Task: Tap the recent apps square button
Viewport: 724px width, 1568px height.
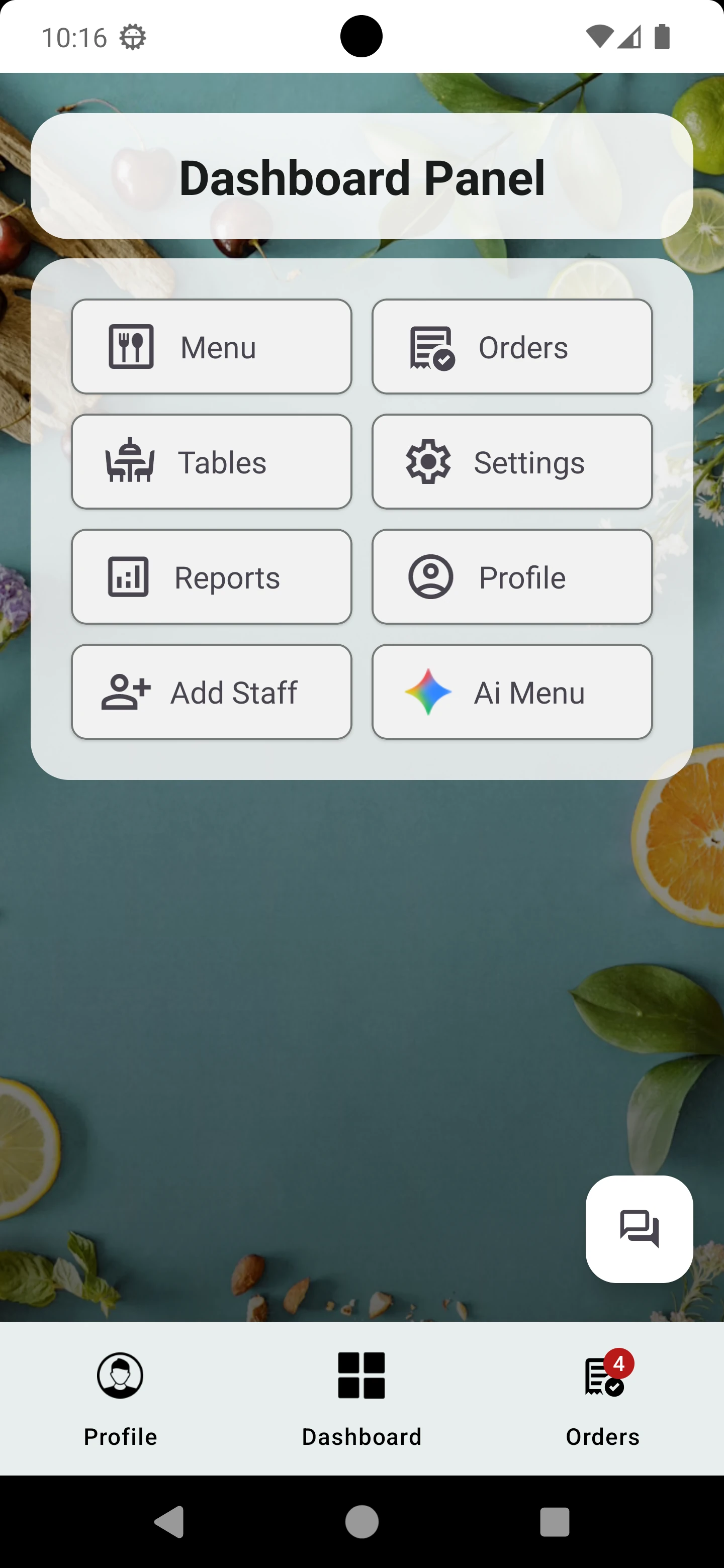Action: point(554,1522)
